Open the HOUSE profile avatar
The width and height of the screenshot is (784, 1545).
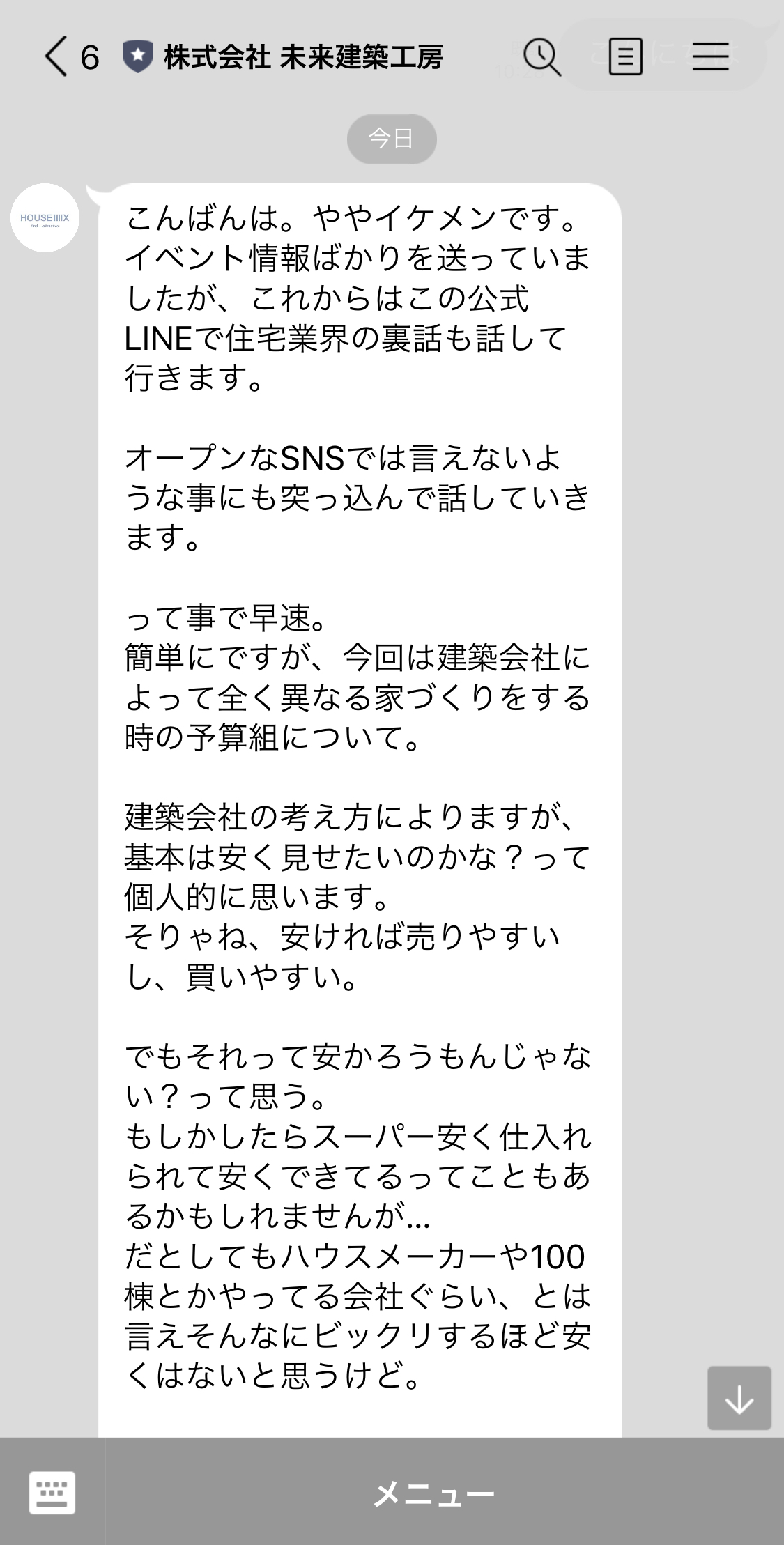tap(45, 217)
